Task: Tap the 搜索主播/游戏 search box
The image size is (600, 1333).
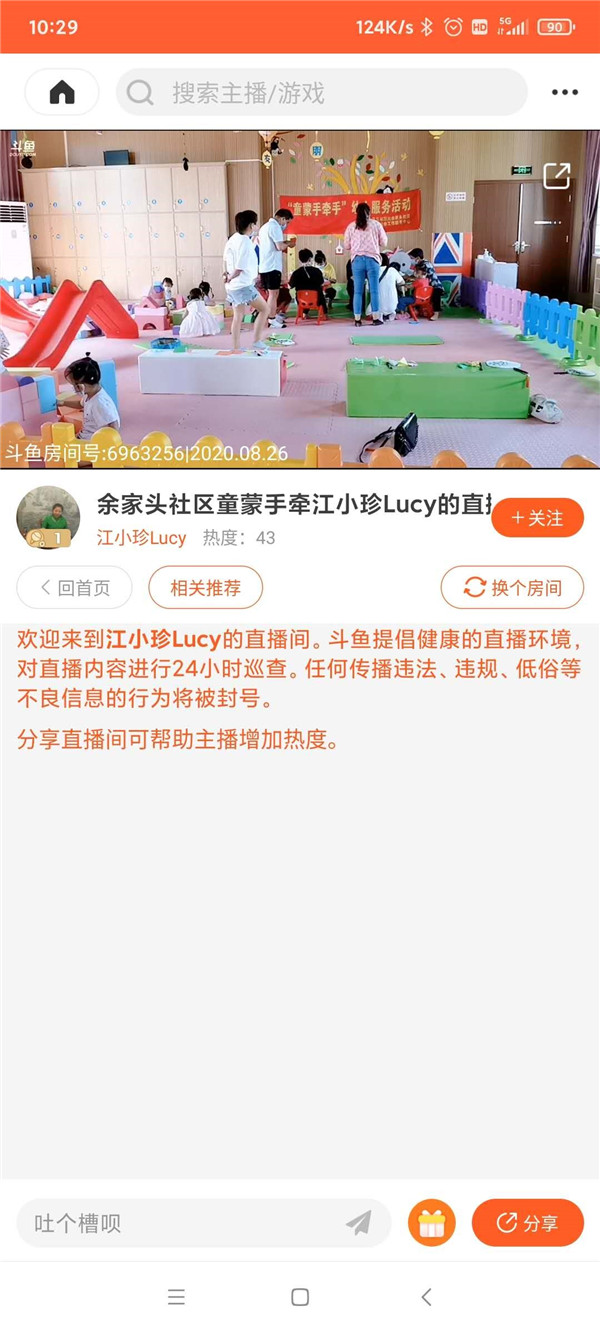Action: pos(322,93)
